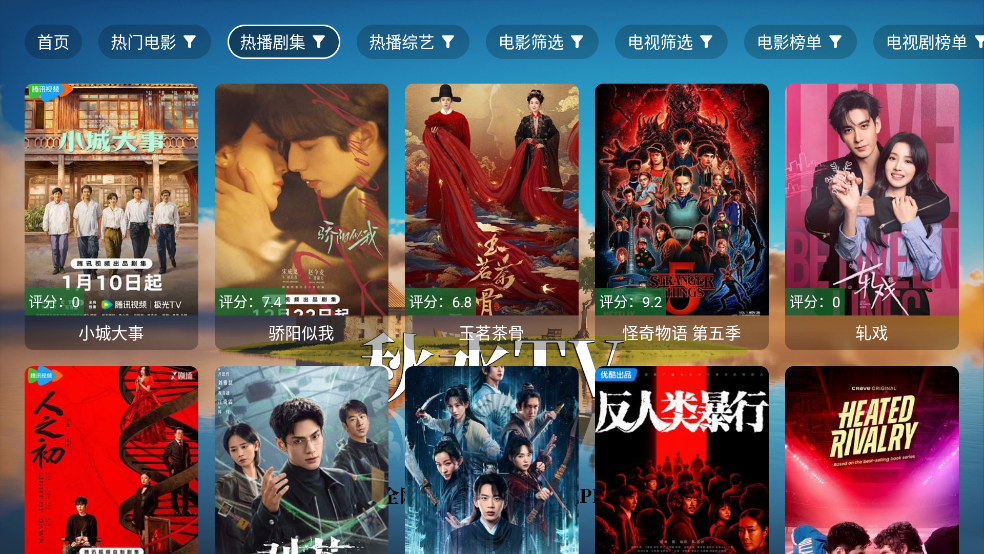Select the 热播剧集 tab
The width and height of the screenshot is (984, 554).
(284, 42)
